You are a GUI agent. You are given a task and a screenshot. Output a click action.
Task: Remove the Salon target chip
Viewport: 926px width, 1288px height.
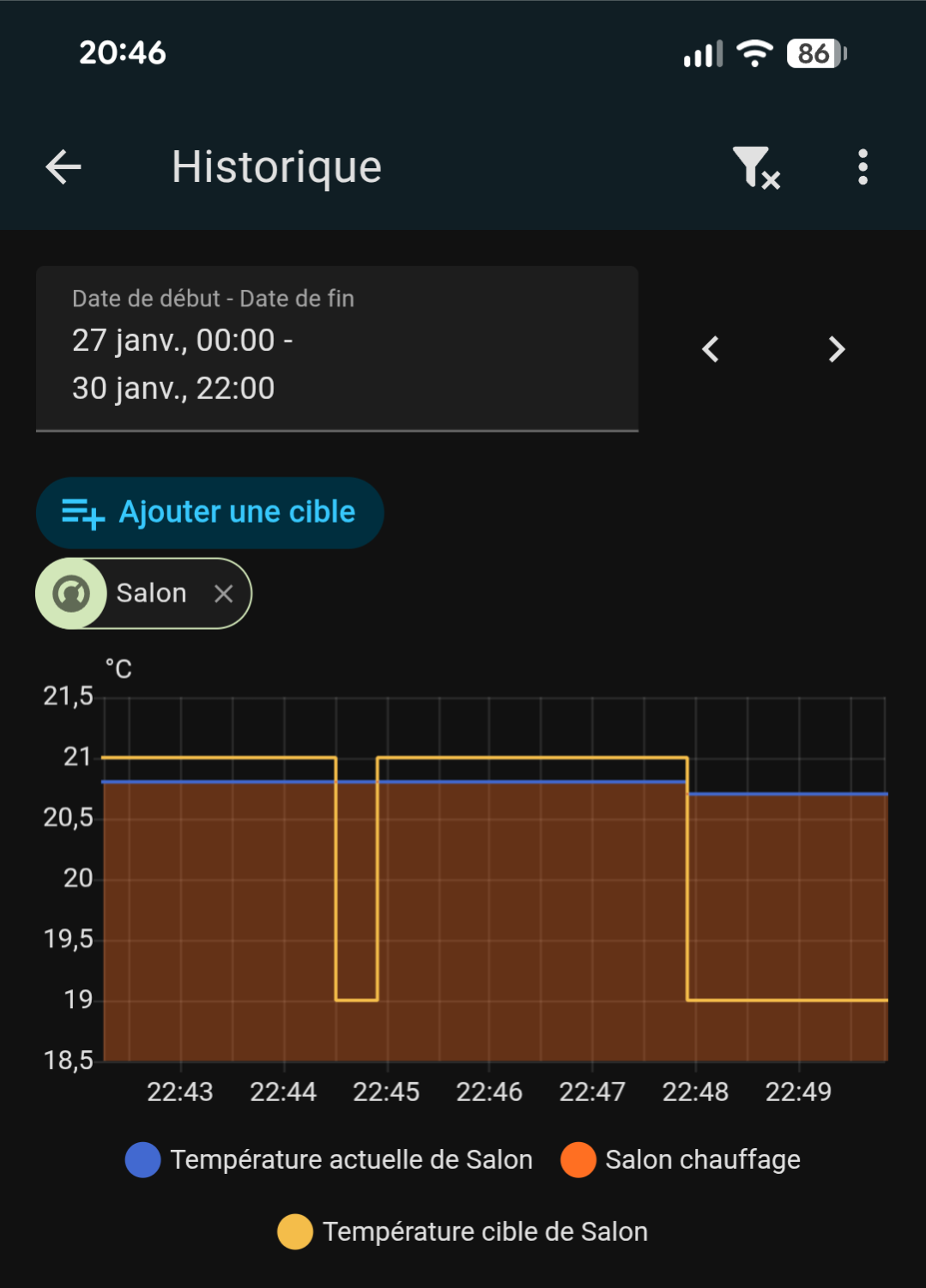point(224,593)
